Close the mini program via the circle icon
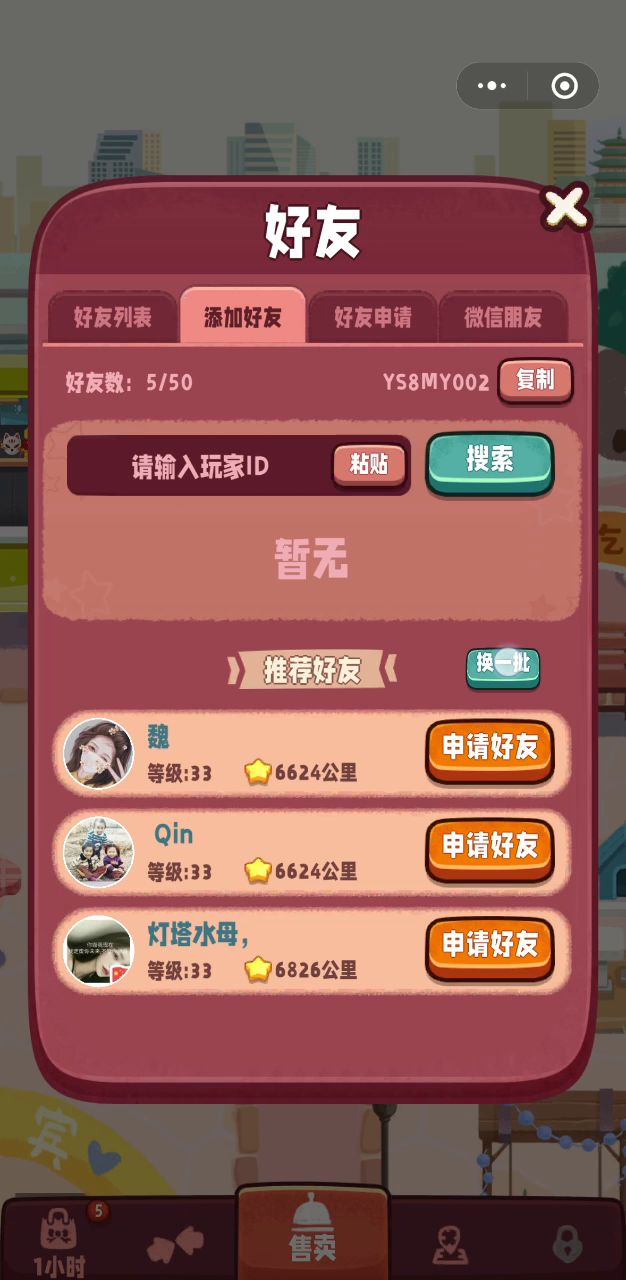This screenshot has width=626, height=1280. [564, 86]
